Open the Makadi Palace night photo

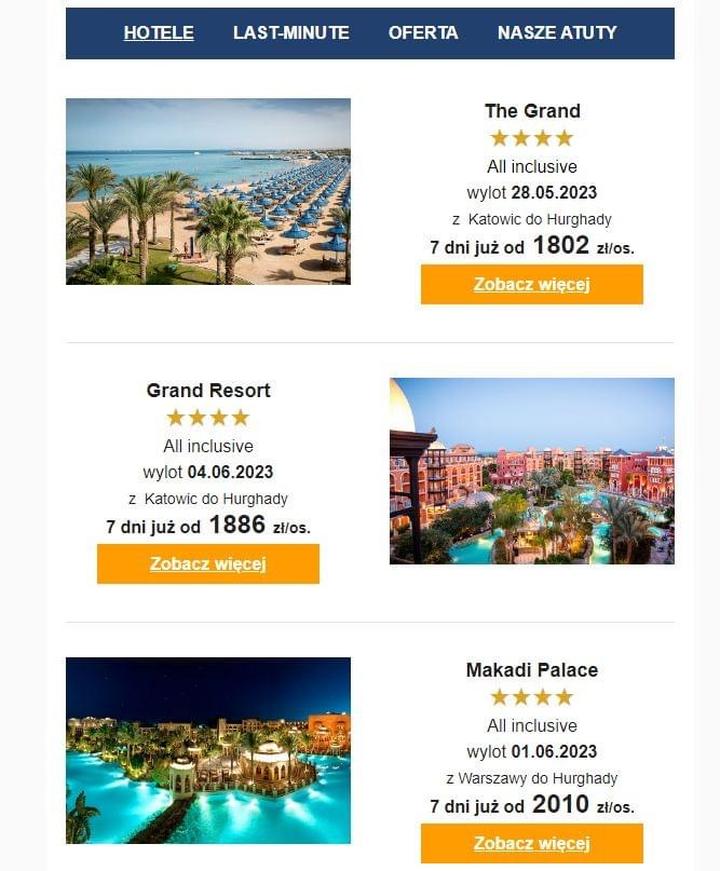coord(208,750)
